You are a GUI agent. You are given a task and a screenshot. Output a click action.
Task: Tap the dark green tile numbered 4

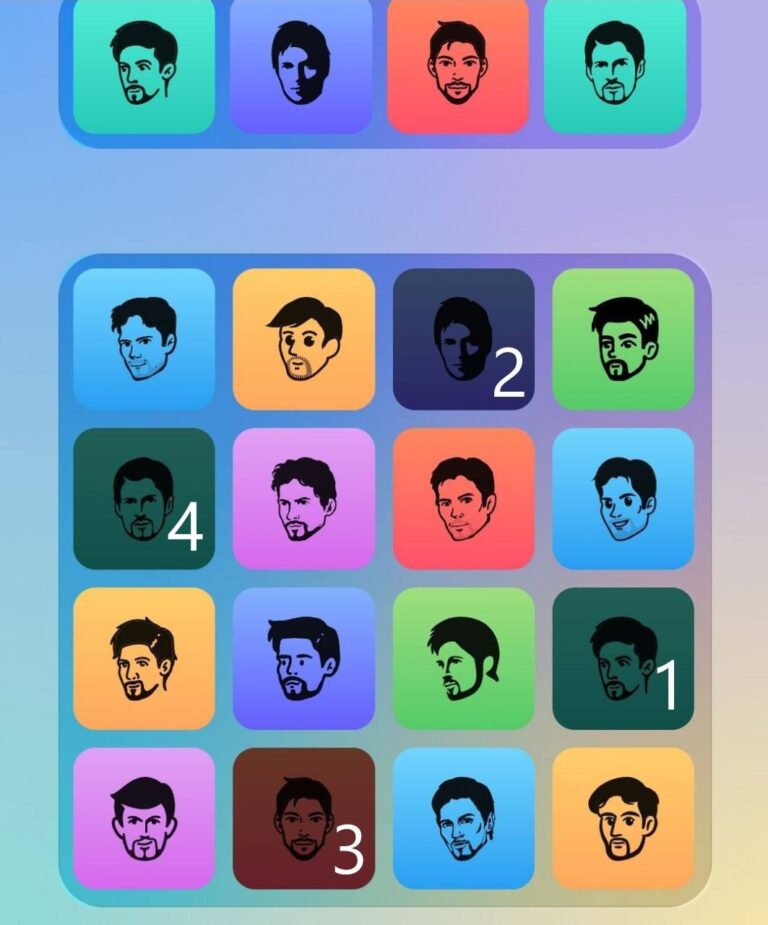(143, 498)
